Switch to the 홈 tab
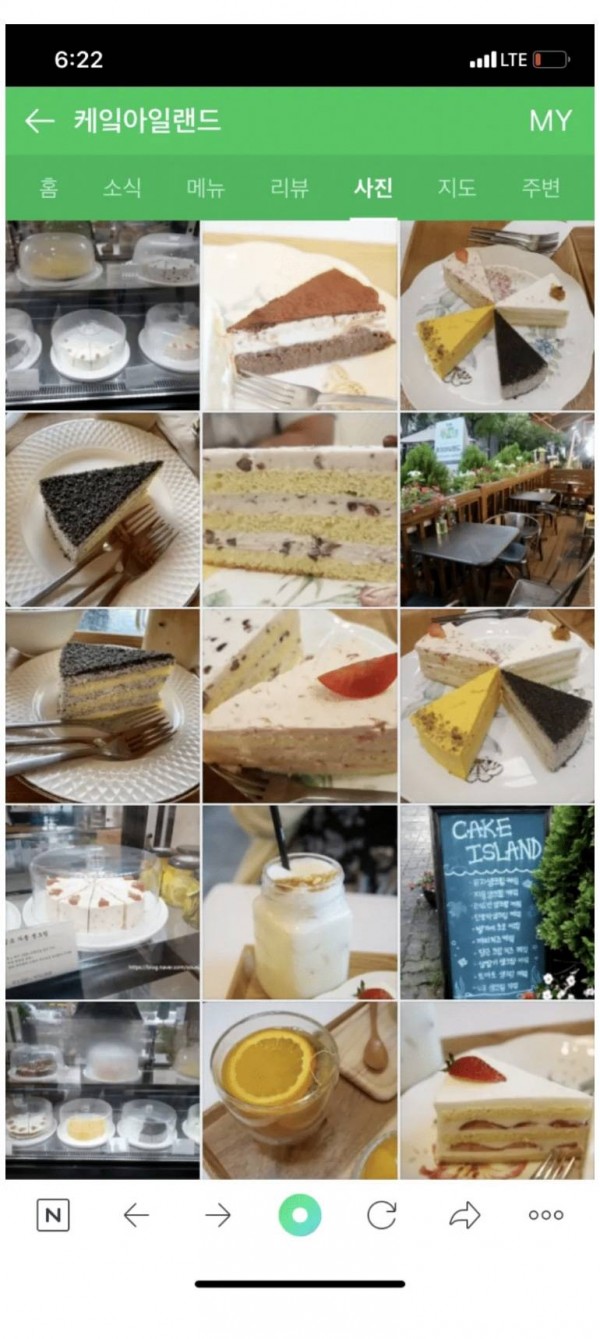 48,187
